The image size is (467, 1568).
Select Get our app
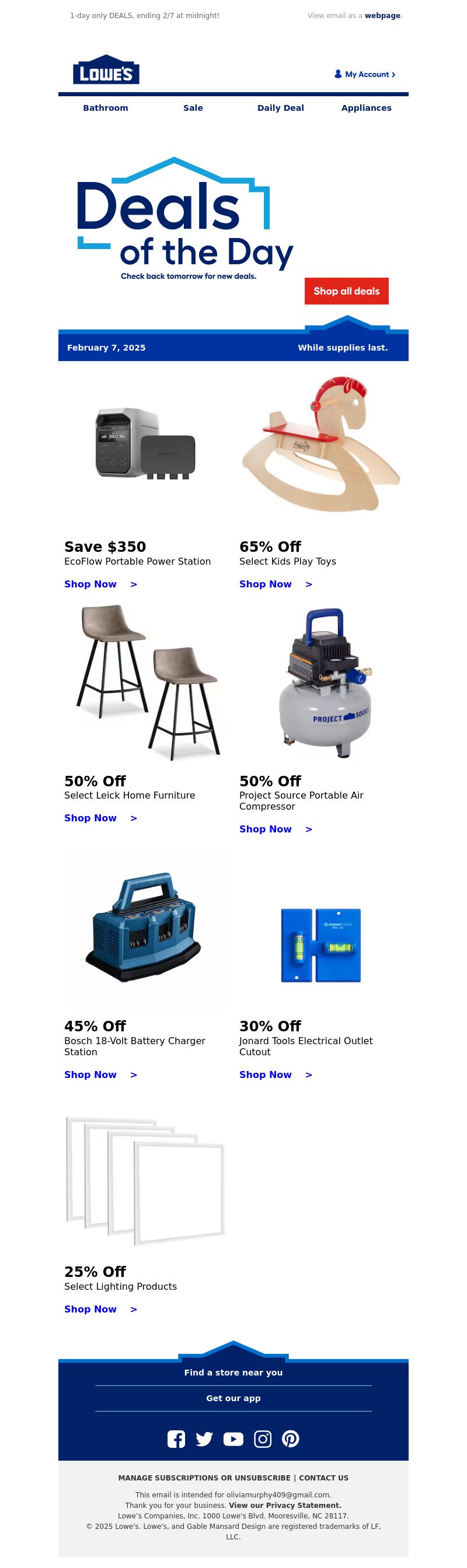point(233,1398)
